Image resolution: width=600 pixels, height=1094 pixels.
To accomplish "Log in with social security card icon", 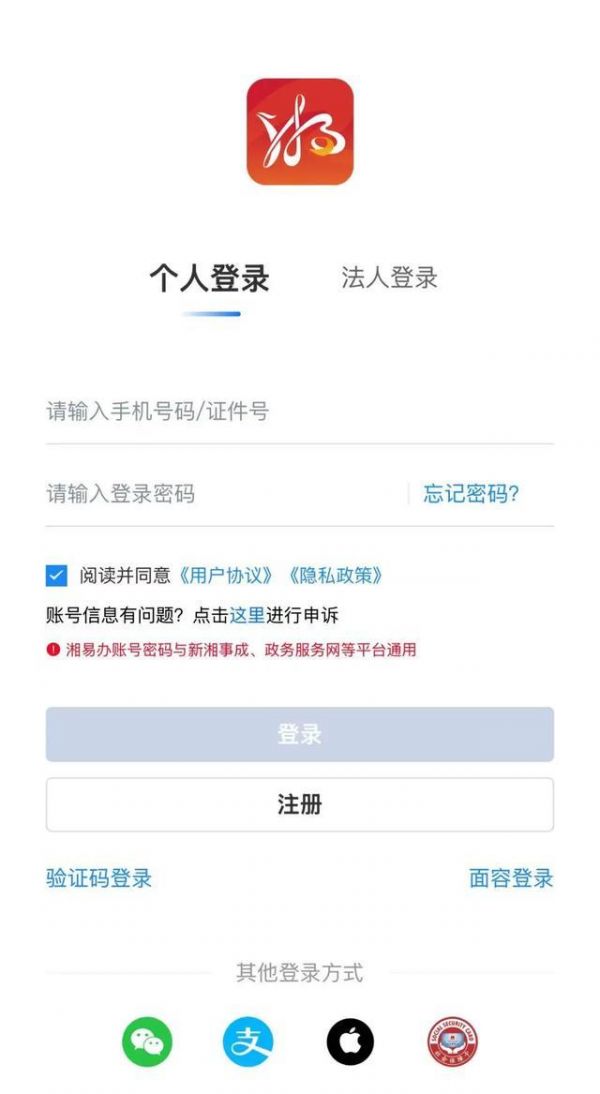I will [x=452, y=1042].
